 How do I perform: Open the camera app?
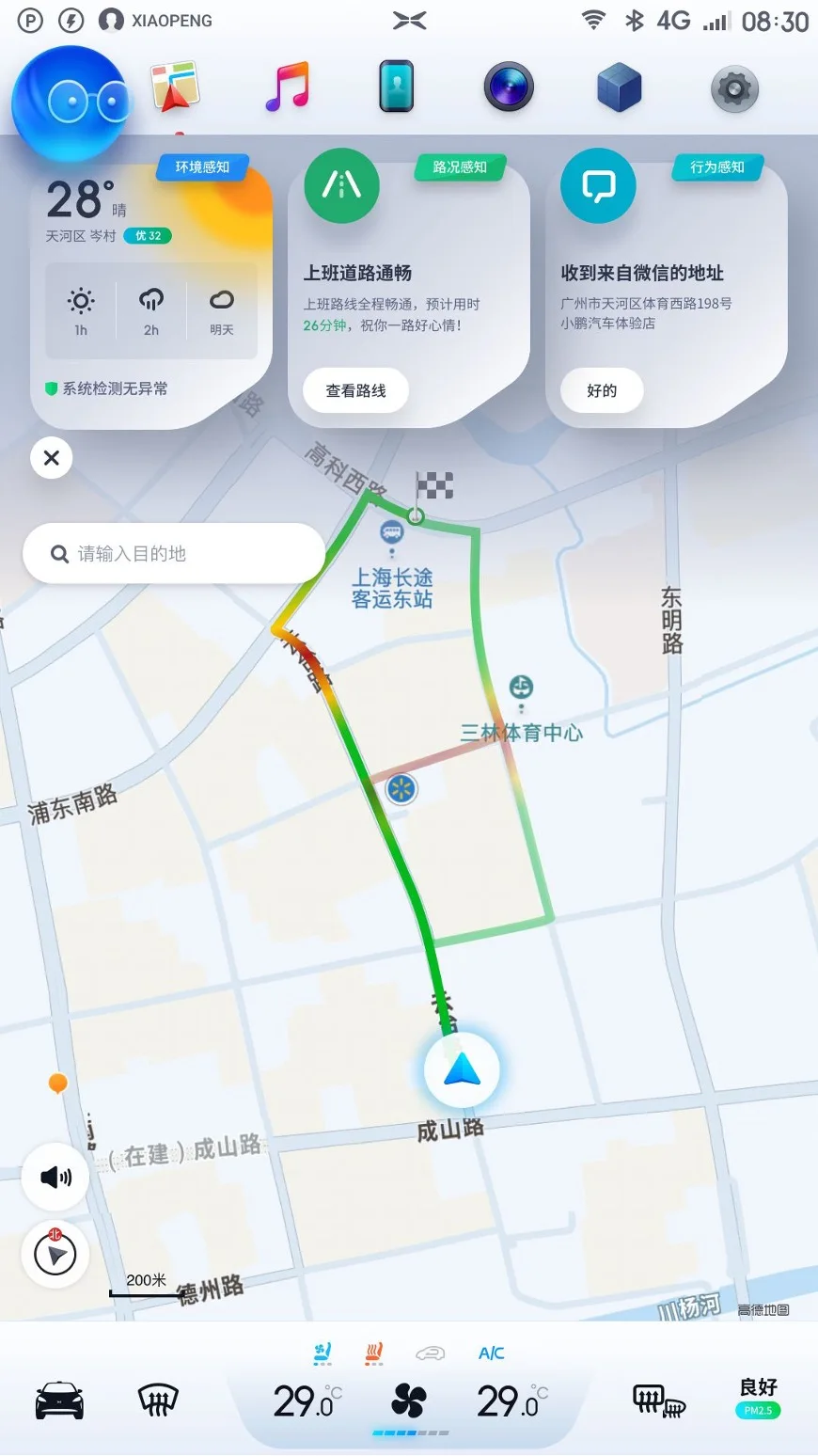click(509, 87)
